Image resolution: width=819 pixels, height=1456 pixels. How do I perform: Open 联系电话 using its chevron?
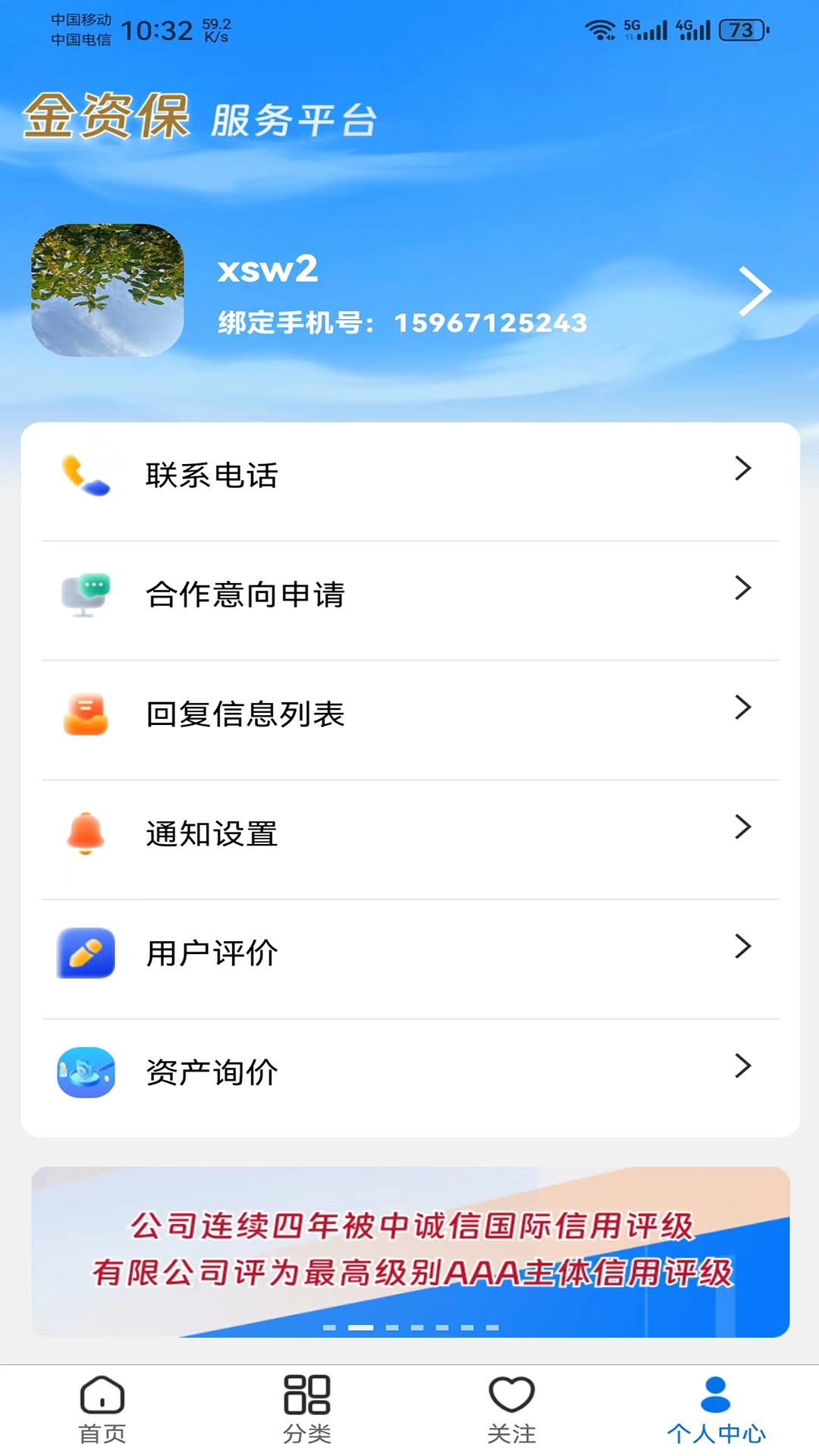pyautogui.click(x=742, y=470)
